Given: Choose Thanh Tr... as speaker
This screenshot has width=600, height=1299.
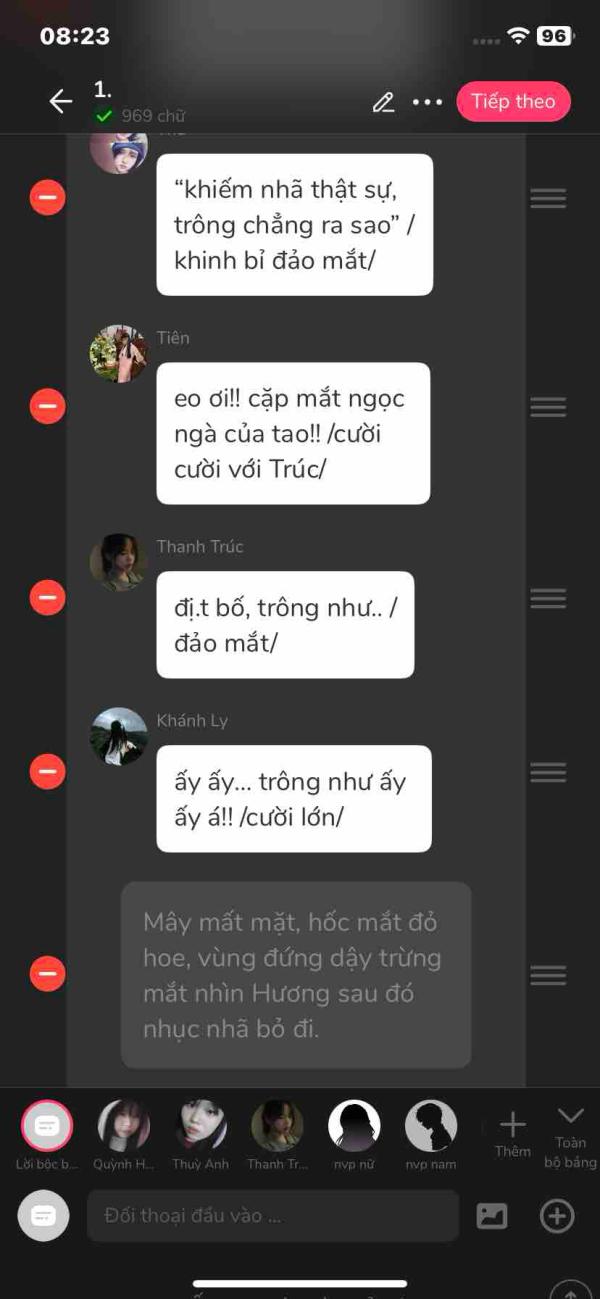Looking at the screenshot, I should pyautogui.click(x=277, y=1127).
